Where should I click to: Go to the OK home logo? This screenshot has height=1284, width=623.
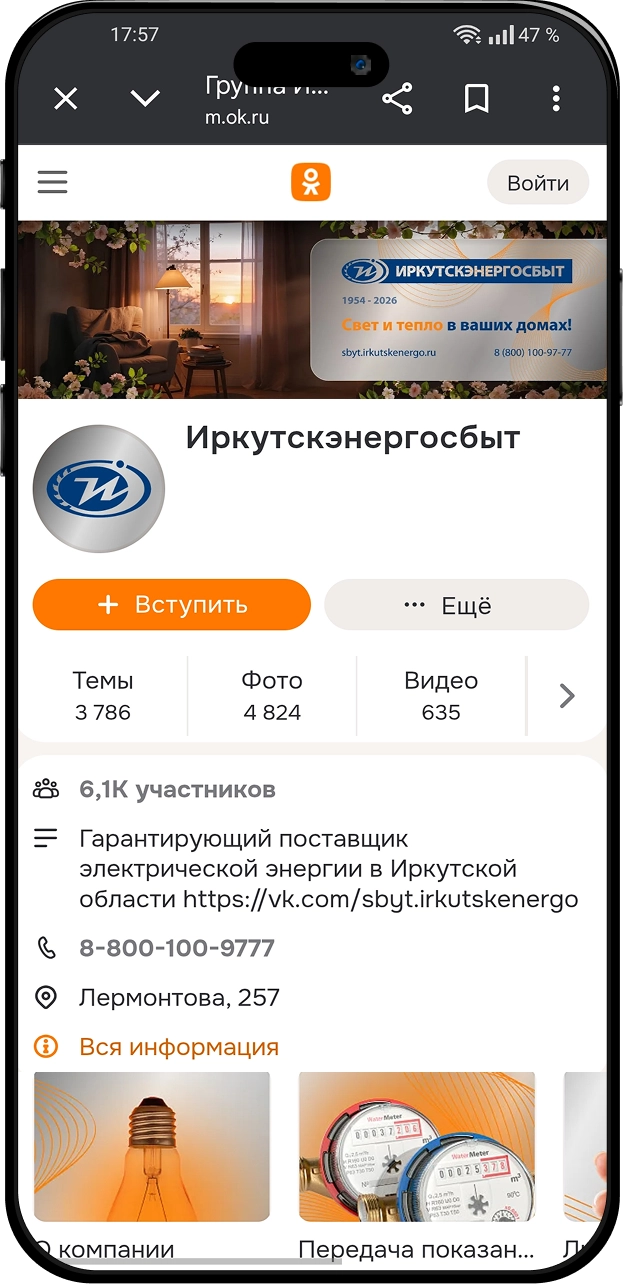310,182
